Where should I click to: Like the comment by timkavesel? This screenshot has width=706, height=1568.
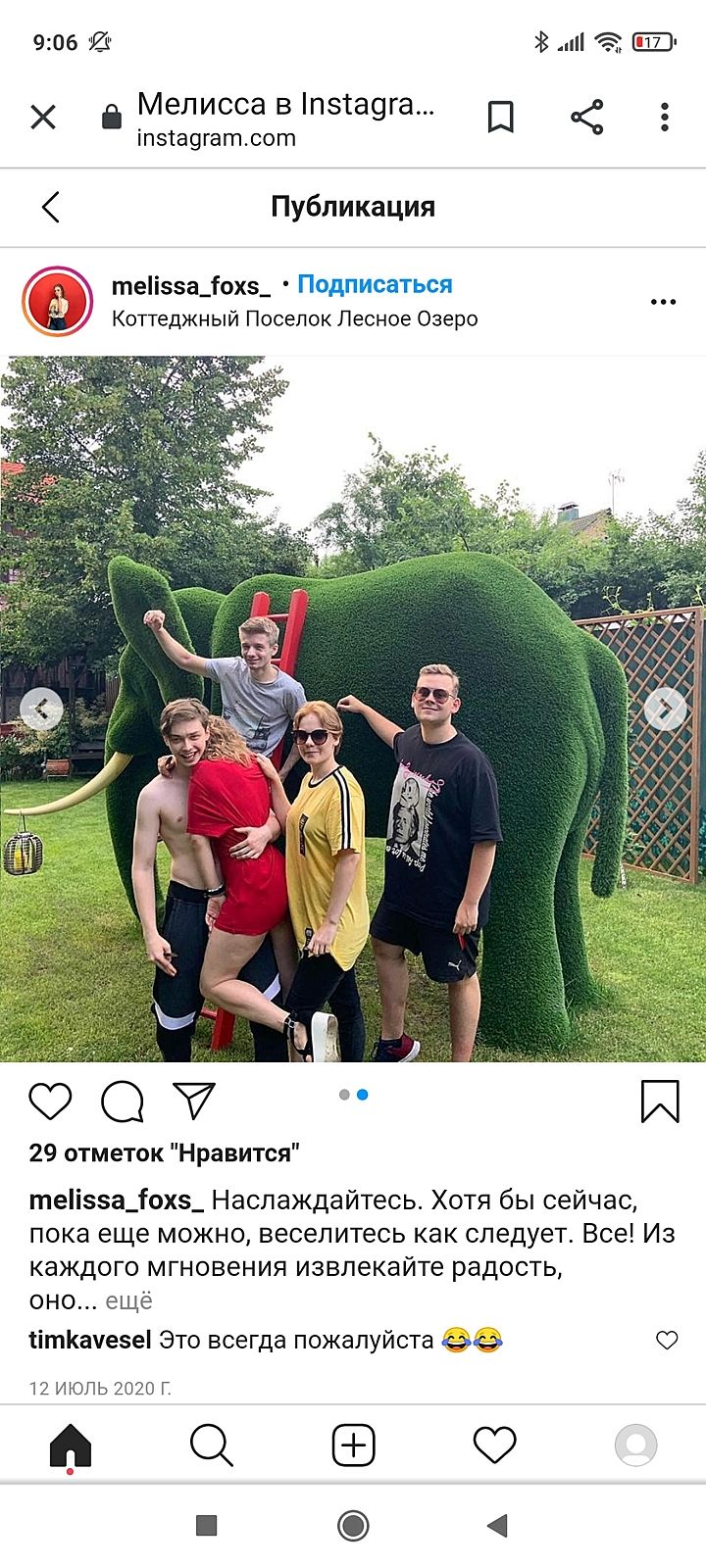[x=667, y=1340]
